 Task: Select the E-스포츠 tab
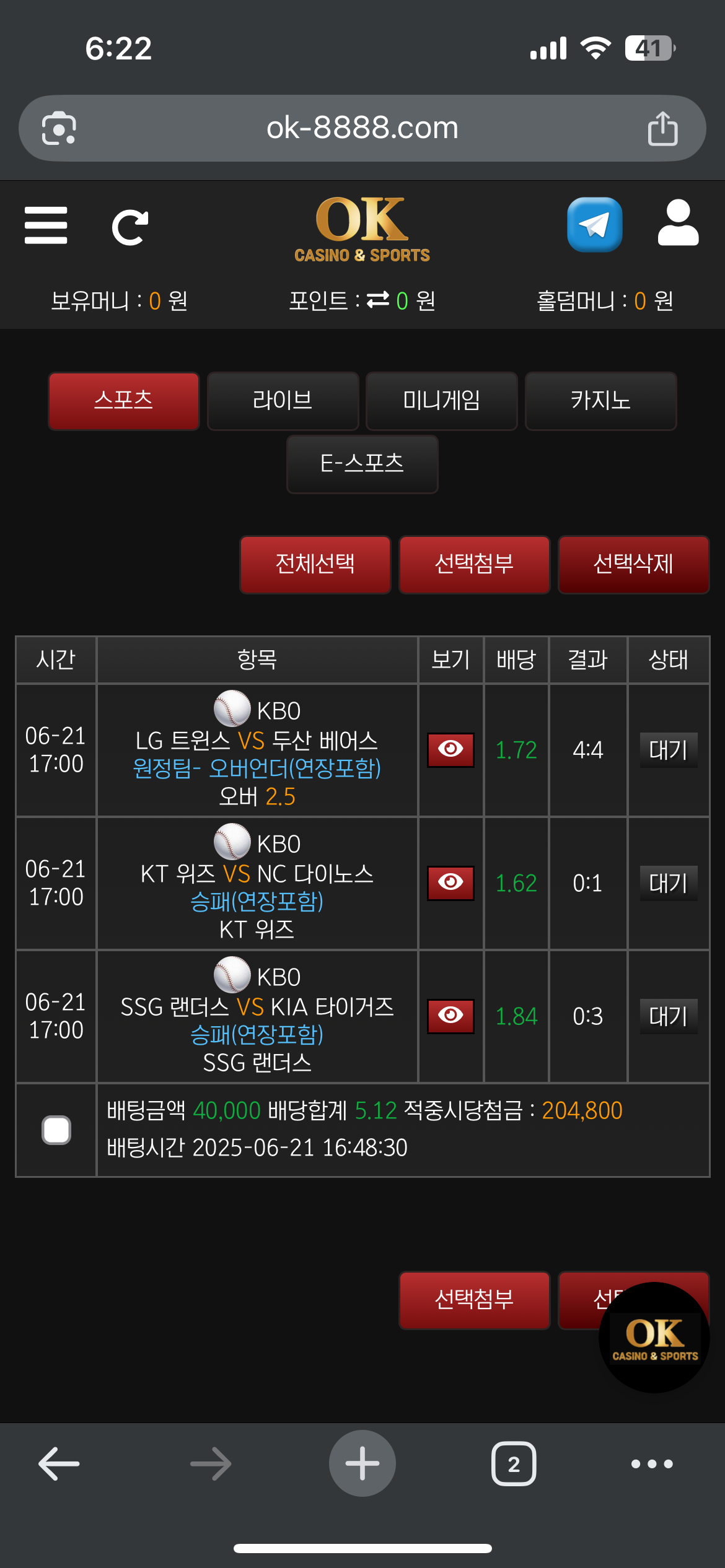(362, 464)
